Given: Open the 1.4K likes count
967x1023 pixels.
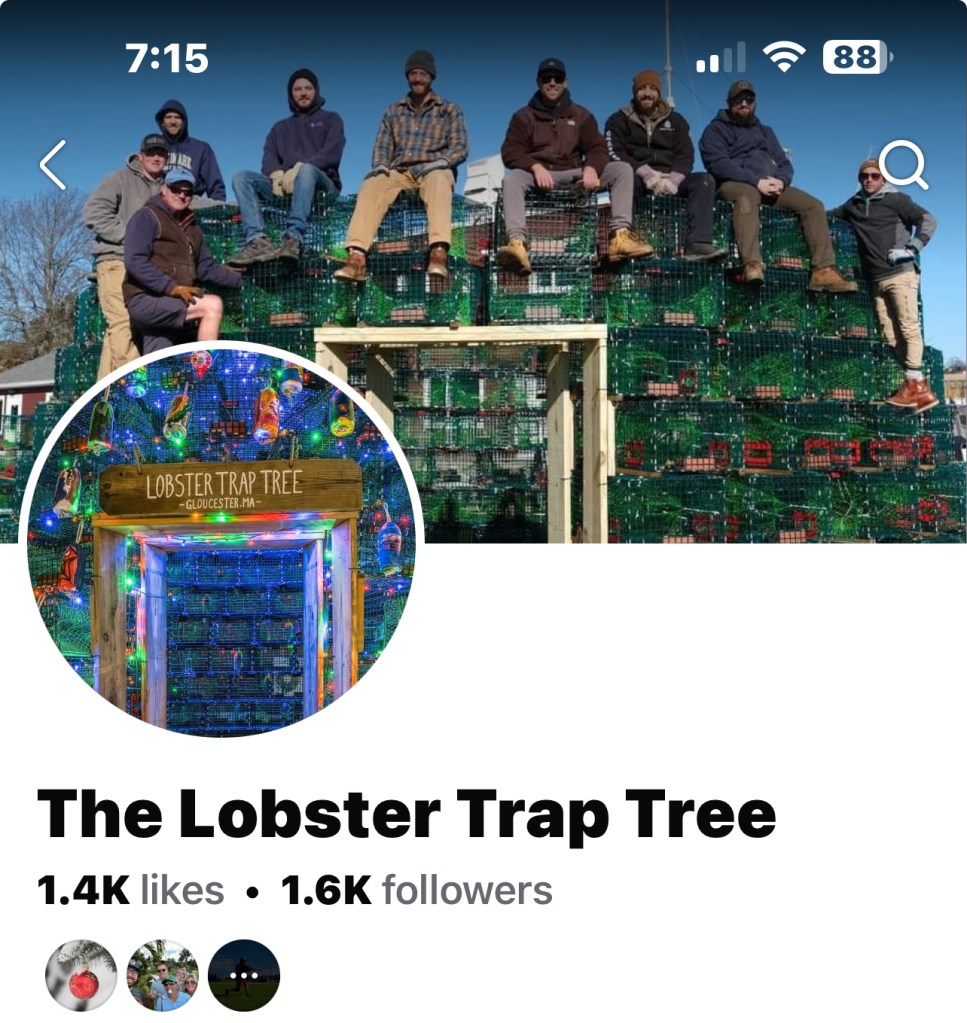Looking at the screenshot, I should click(x=130, y=890).
